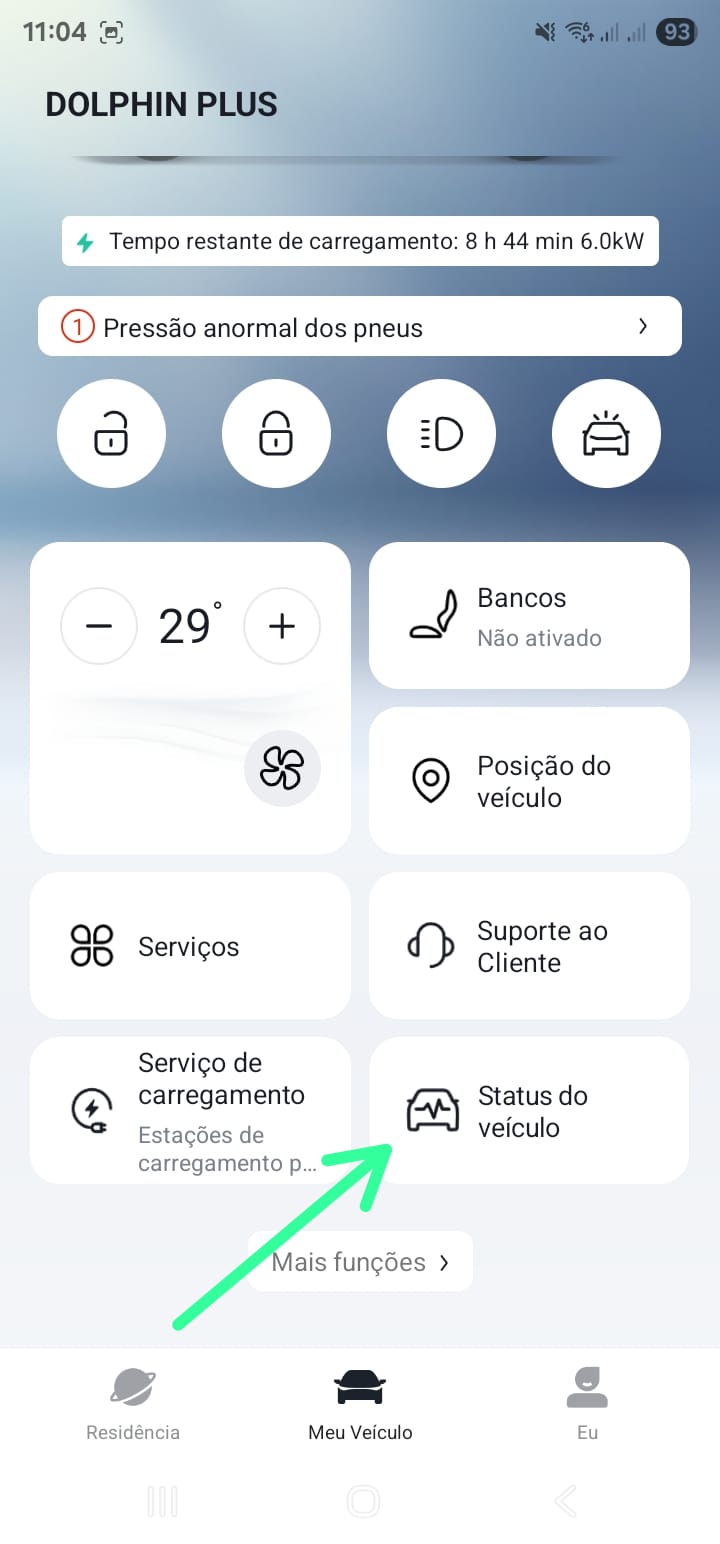Open the Pressão anormal dos pneus alert
720x1544 pixels.
(x=360, y=327)
